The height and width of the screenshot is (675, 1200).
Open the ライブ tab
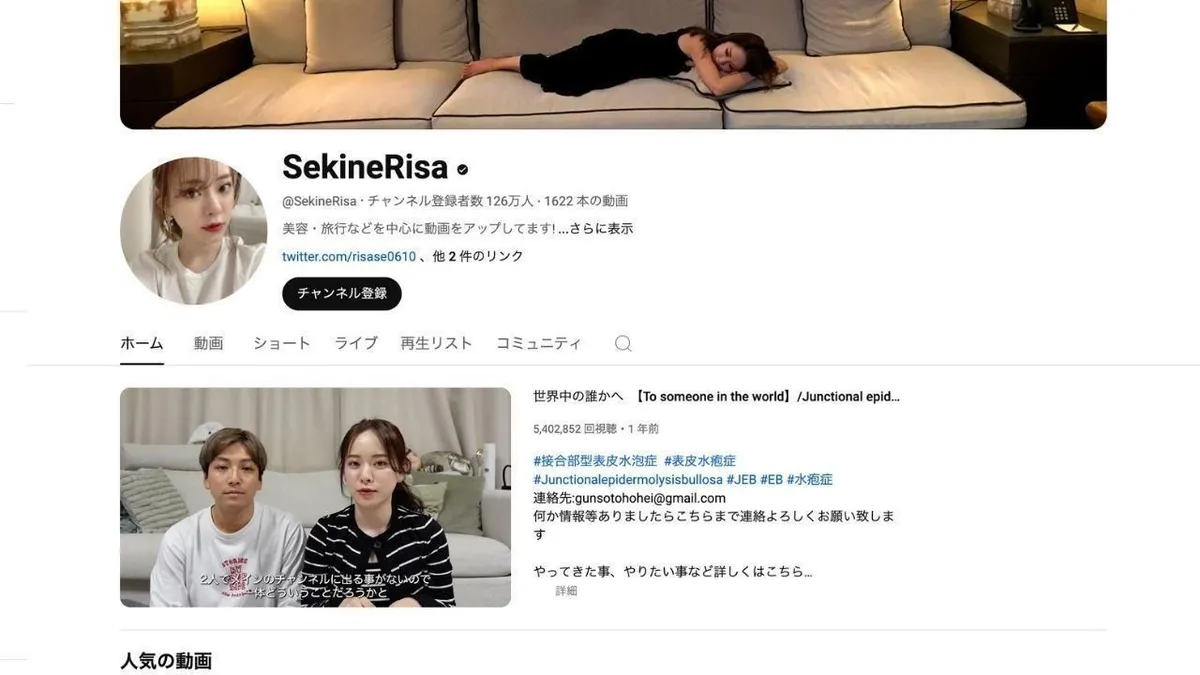click(x=356, y=343)
